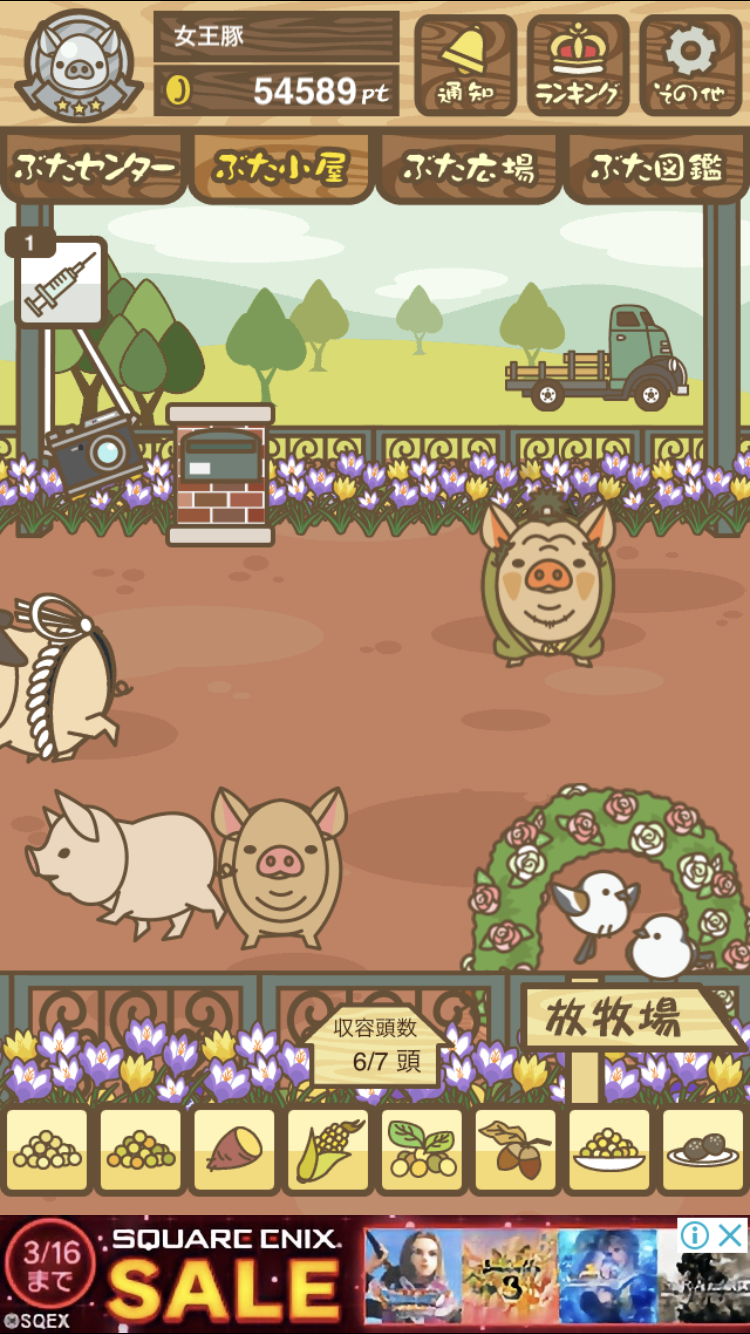750x1334 pixels.
Task: Check the brick mailbox
Action: pos(220,474)
